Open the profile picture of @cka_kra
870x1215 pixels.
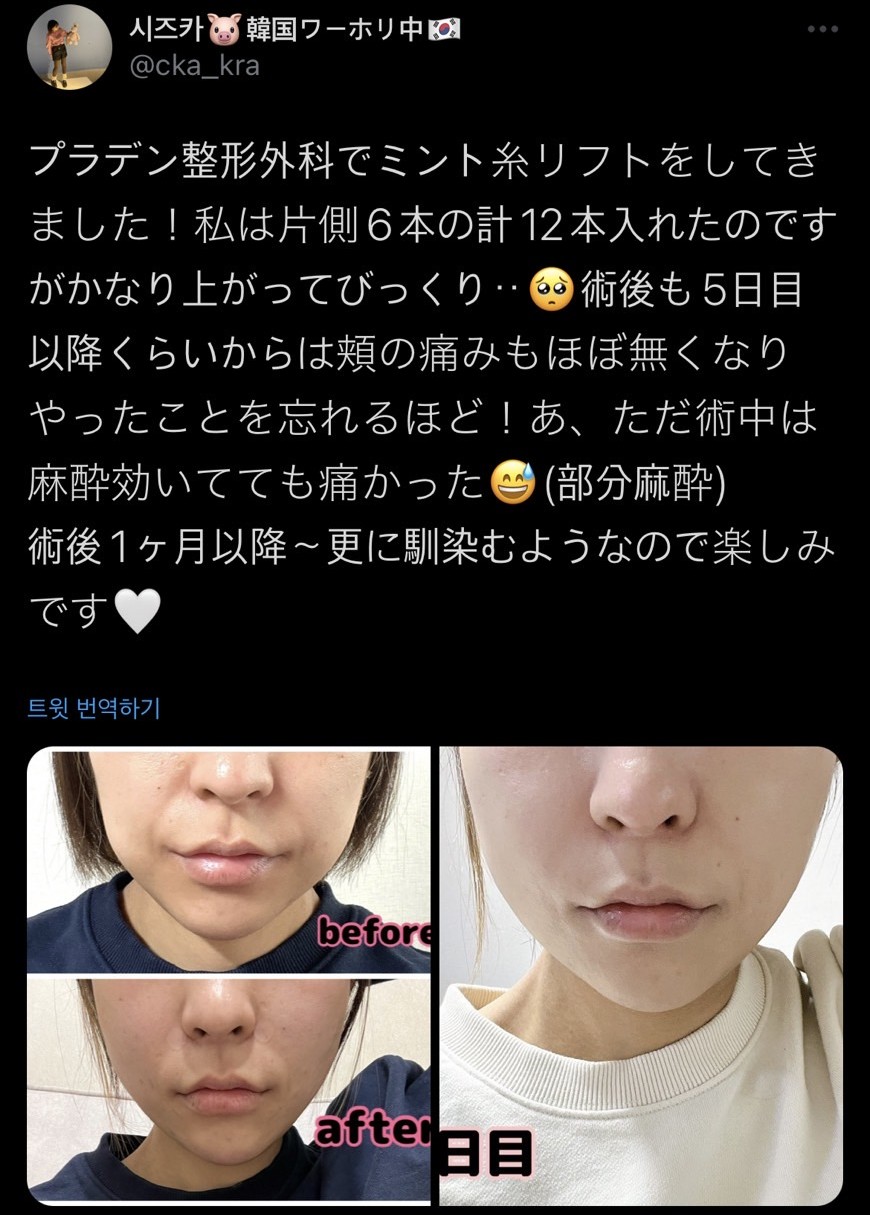(x=68, y=46)
